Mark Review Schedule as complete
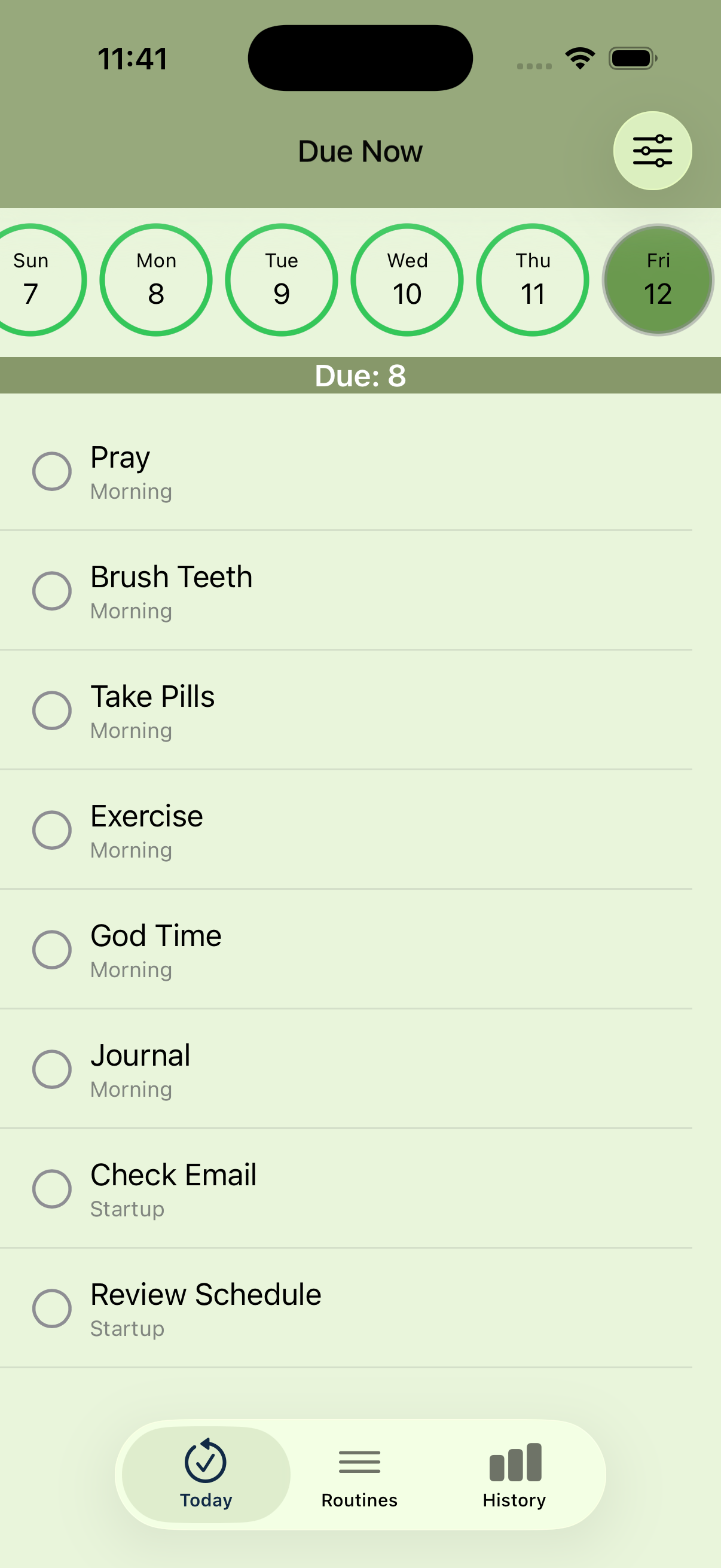This screenshot has width=721, height=1568. [x=53, y=1308]
